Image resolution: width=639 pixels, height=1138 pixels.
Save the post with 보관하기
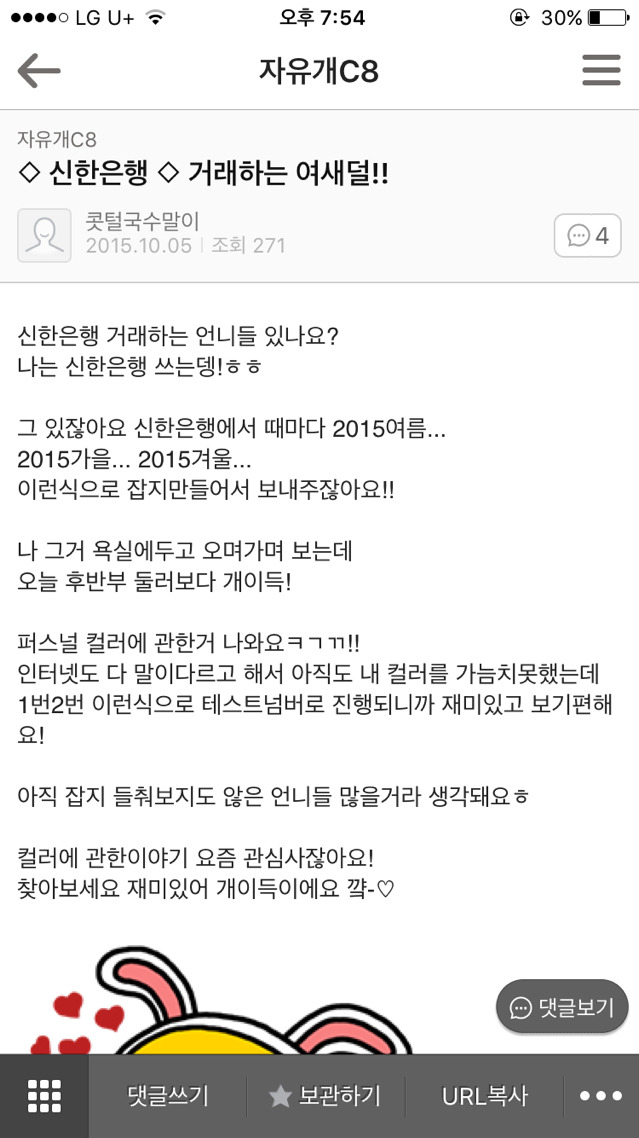[x=325, y=1096]
